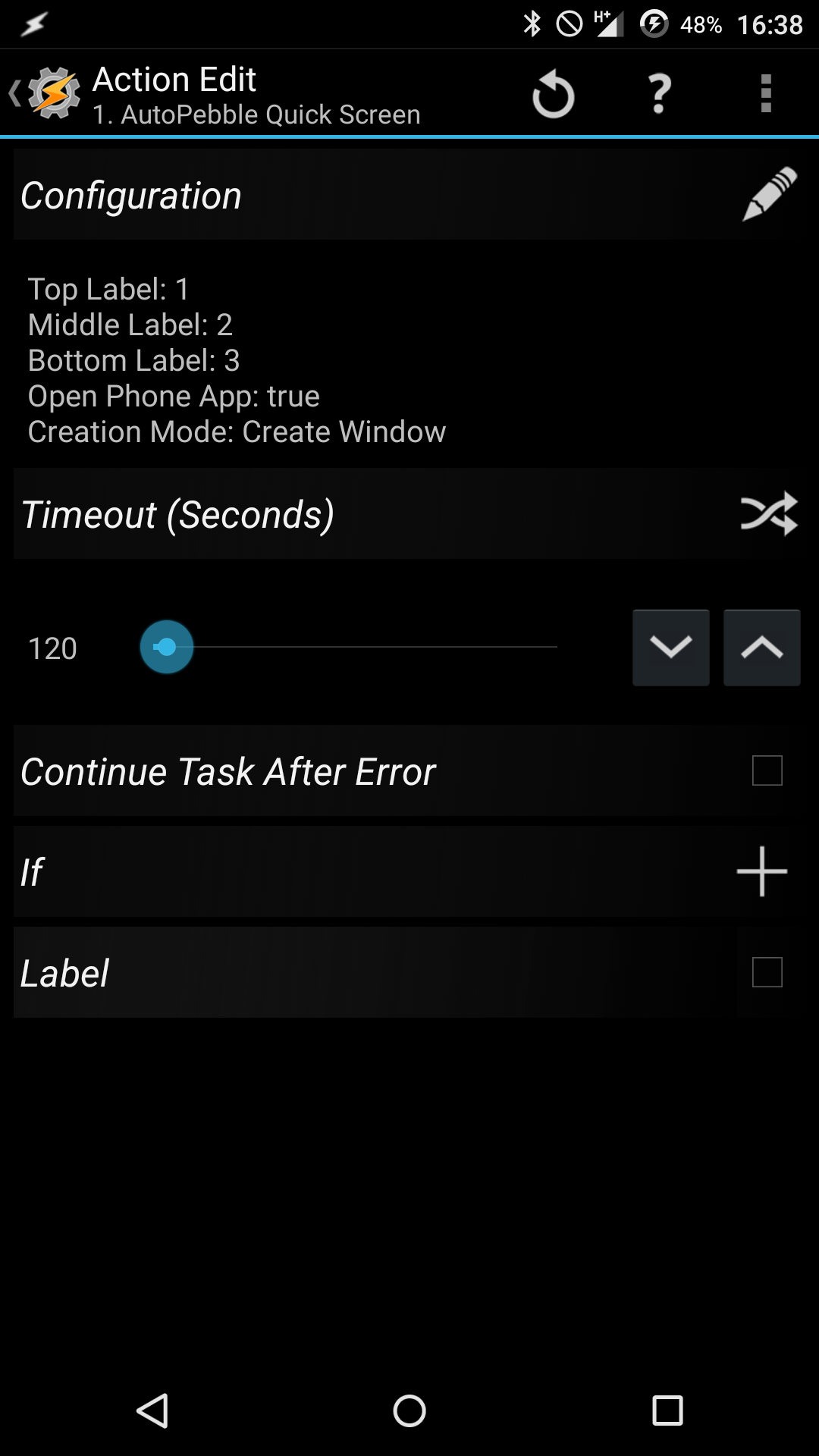Add an If condition with plus

(x=762, y=871)
